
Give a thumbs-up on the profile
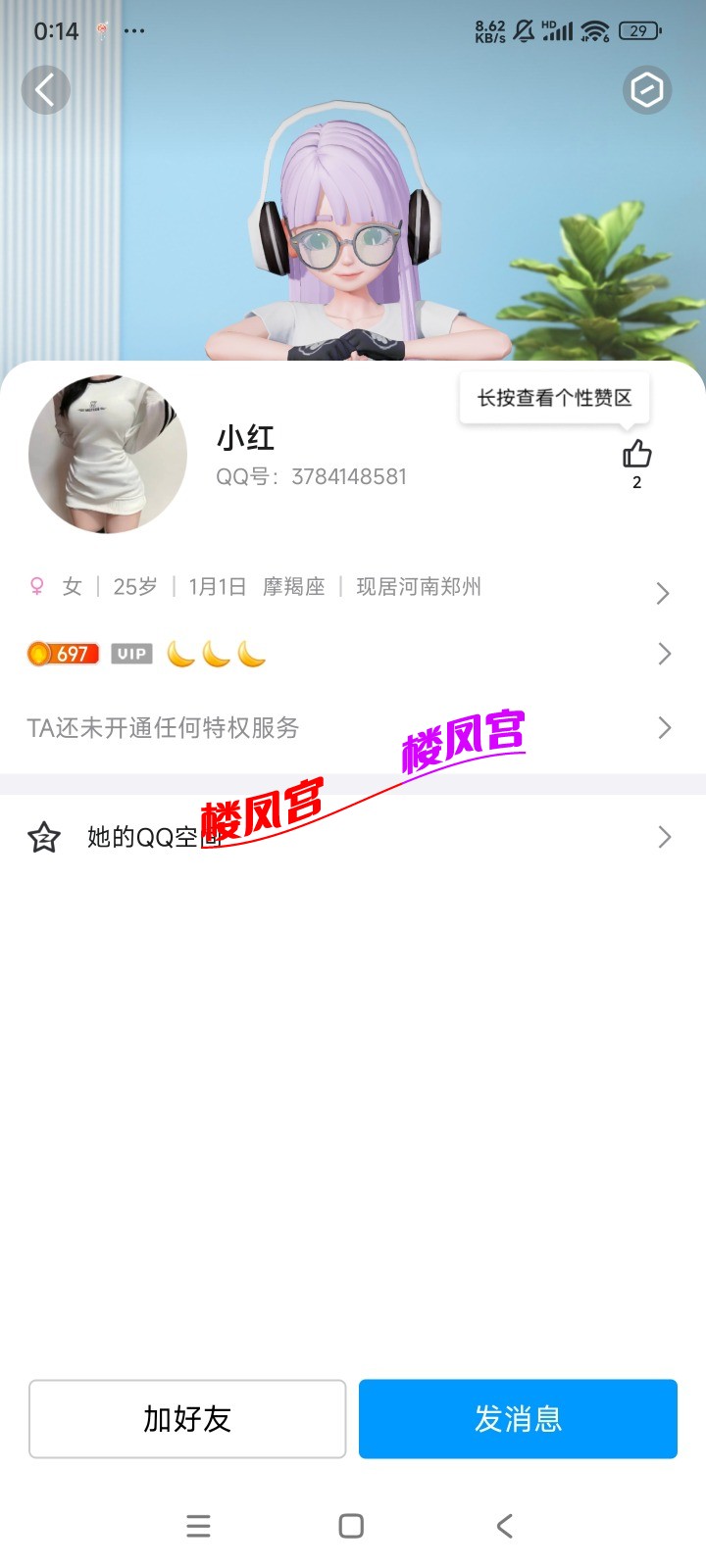pos(637,453)
